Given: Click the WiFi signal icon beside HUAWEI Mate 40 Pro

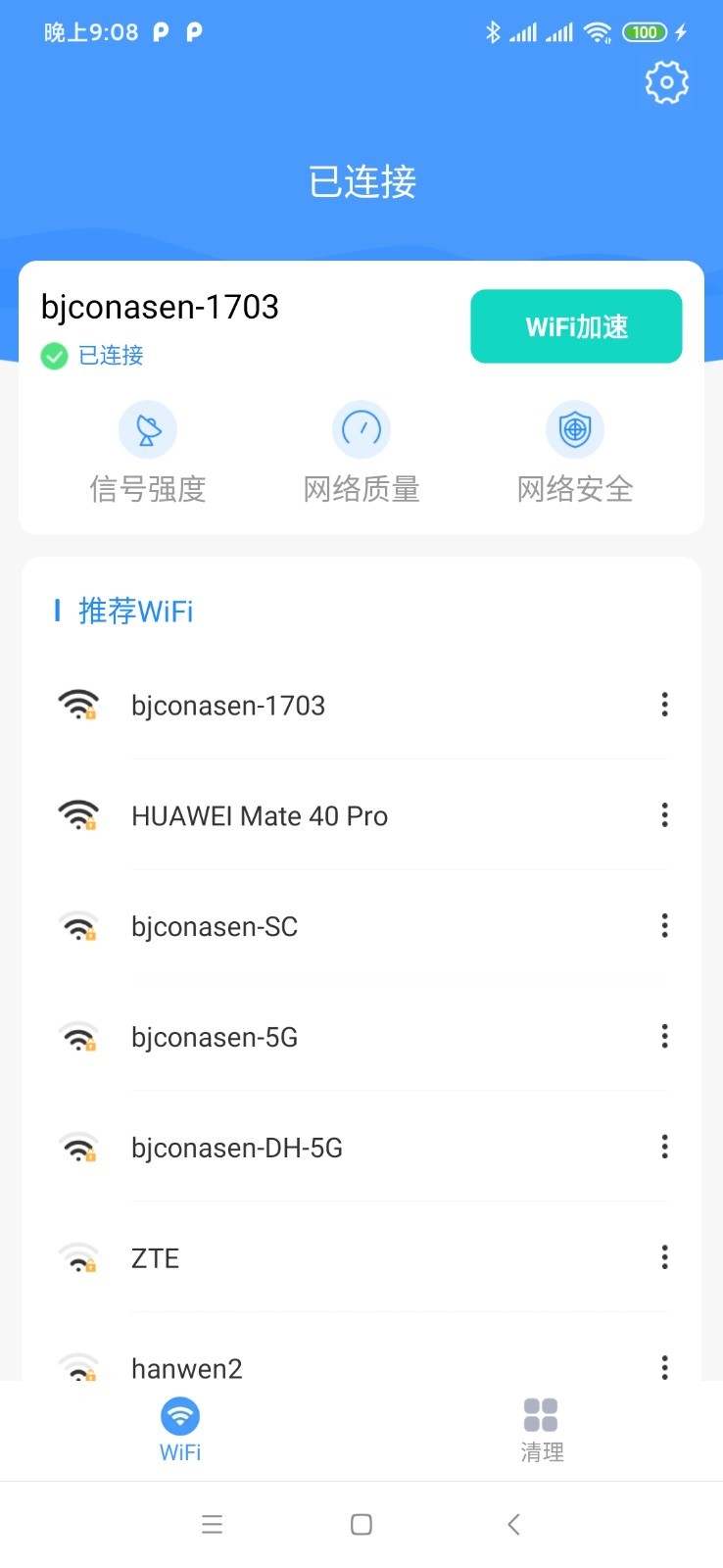Looking at the screenshot, I should pos(78,814).
